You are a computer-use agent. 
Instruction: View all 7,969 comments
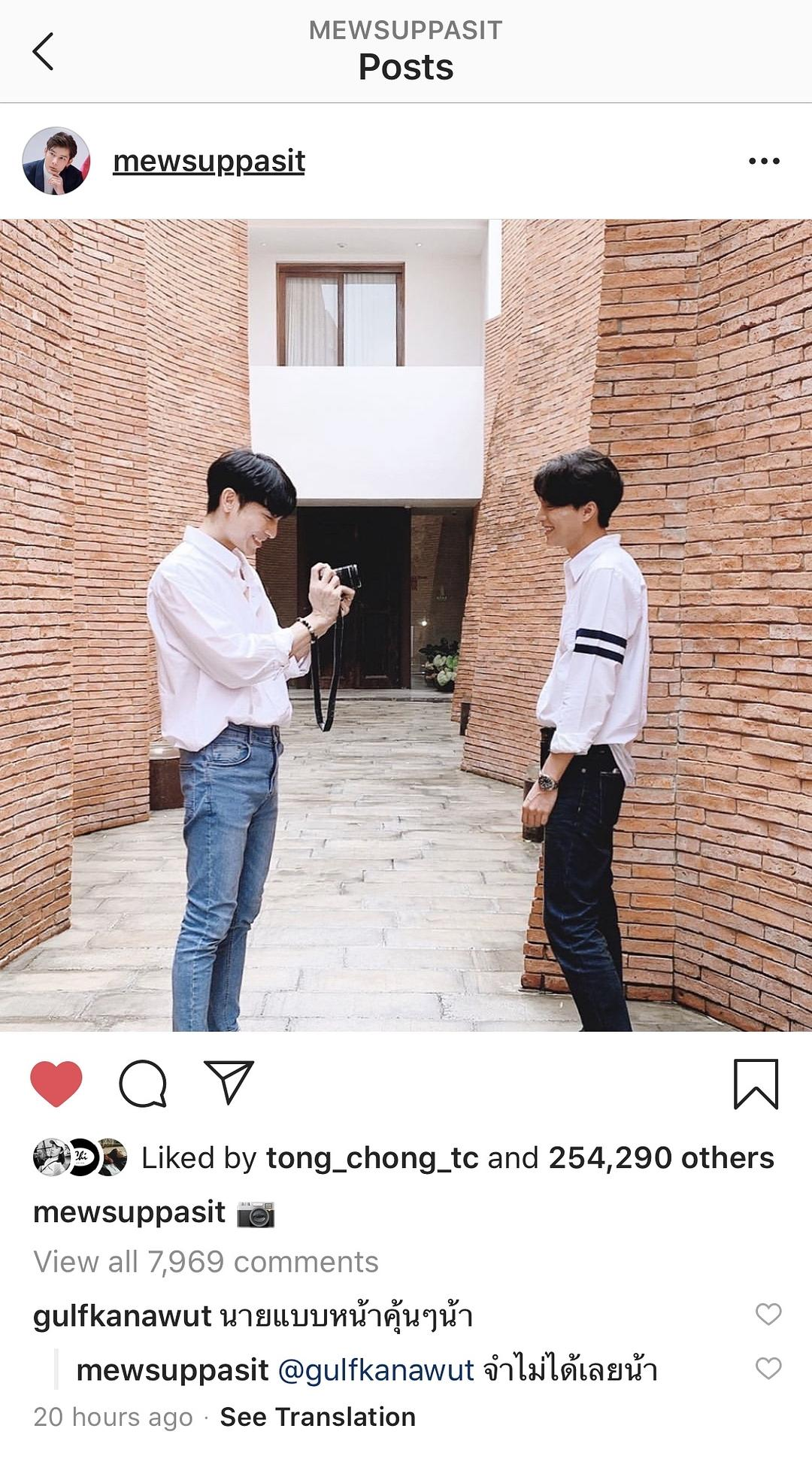pos(206,1262)
